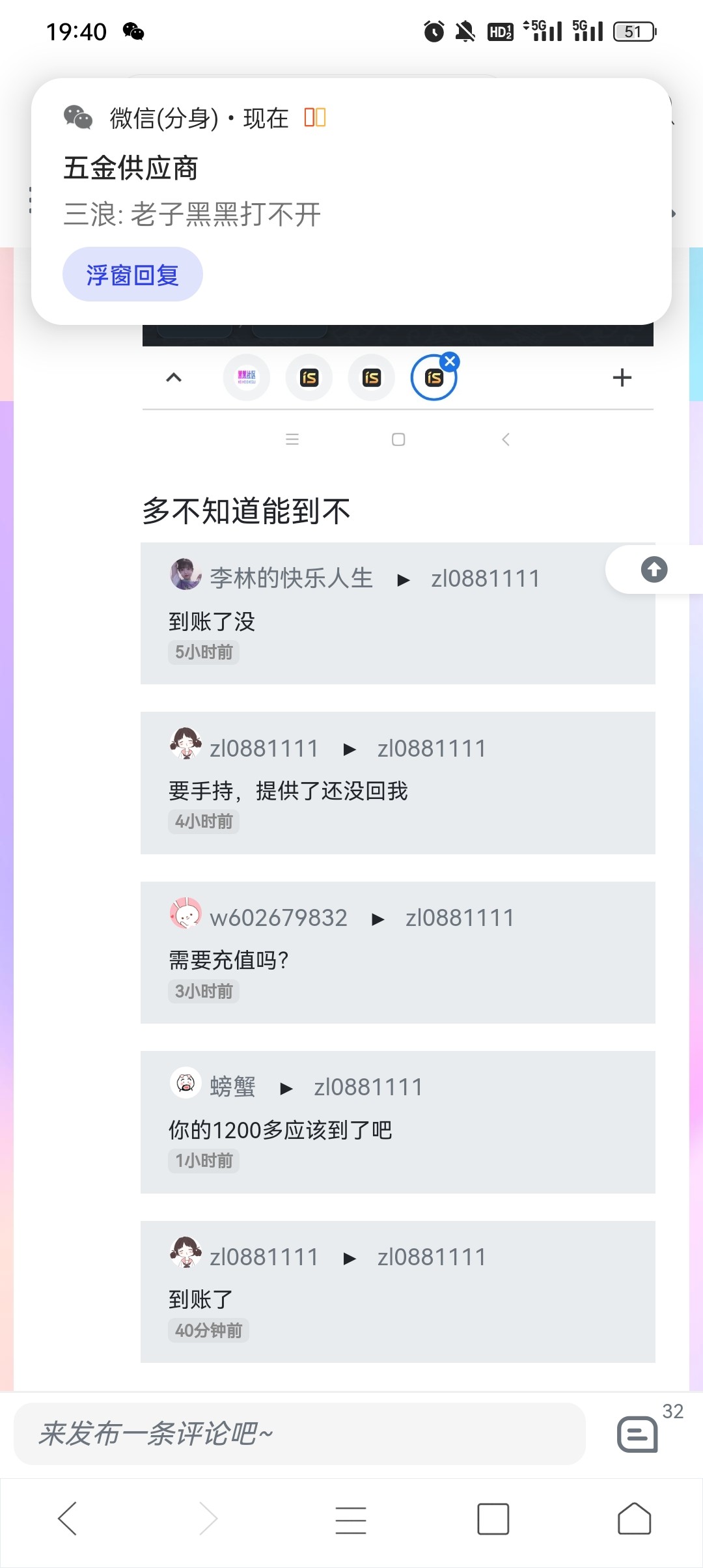The width and height of the screenshot is (703, 1568).
Task: Tap the list icon in the page toolbar
Action: pyautogui.click(x=293, y=440)
